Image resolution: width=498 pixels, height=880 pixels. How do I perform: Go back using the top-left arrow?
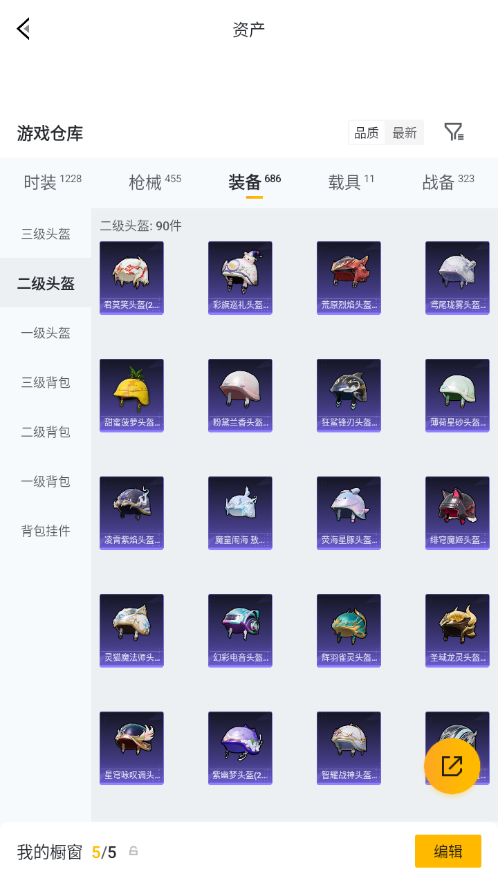(23, 29)
